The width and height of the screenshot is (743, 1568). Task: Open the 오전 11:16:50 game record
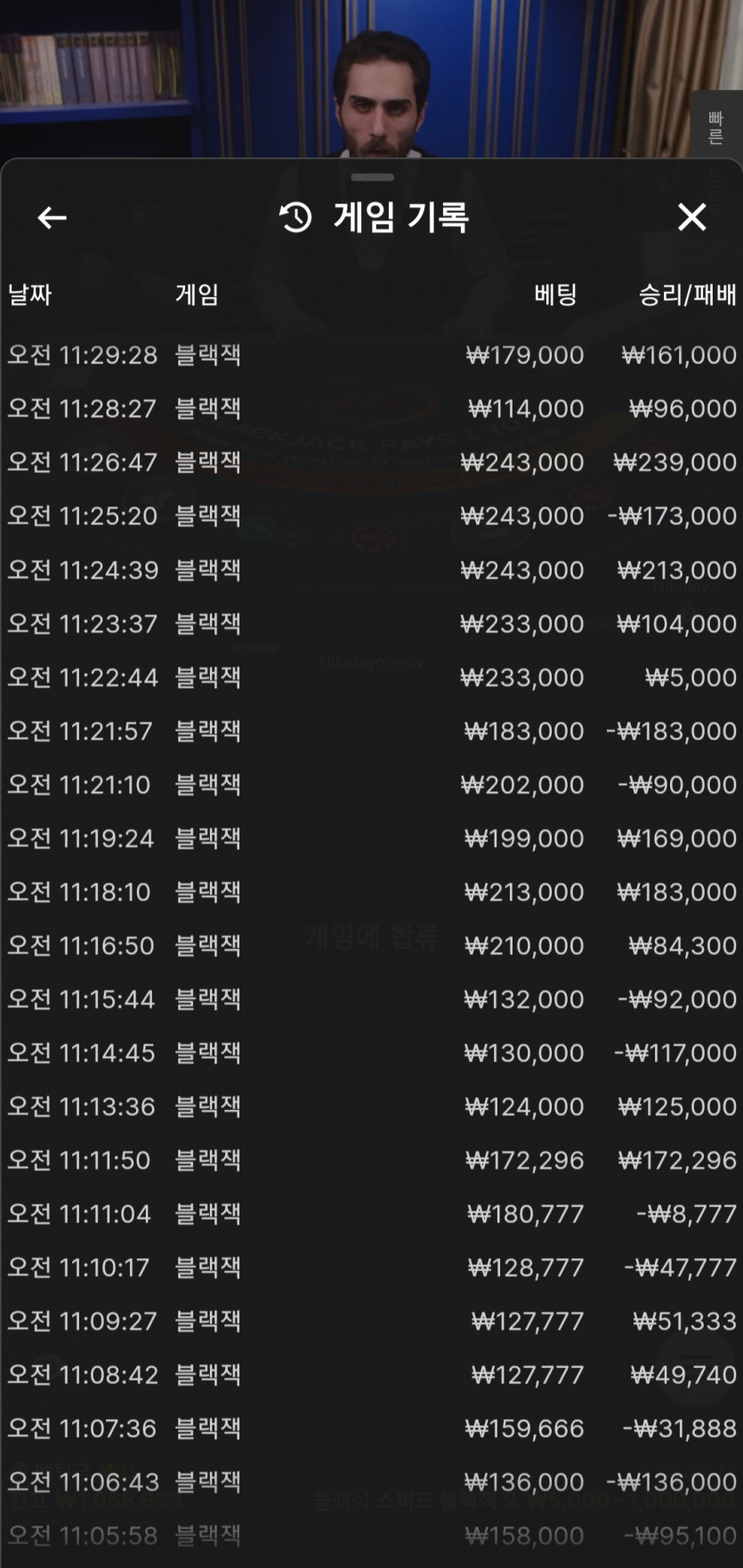(x=371, y=945)
